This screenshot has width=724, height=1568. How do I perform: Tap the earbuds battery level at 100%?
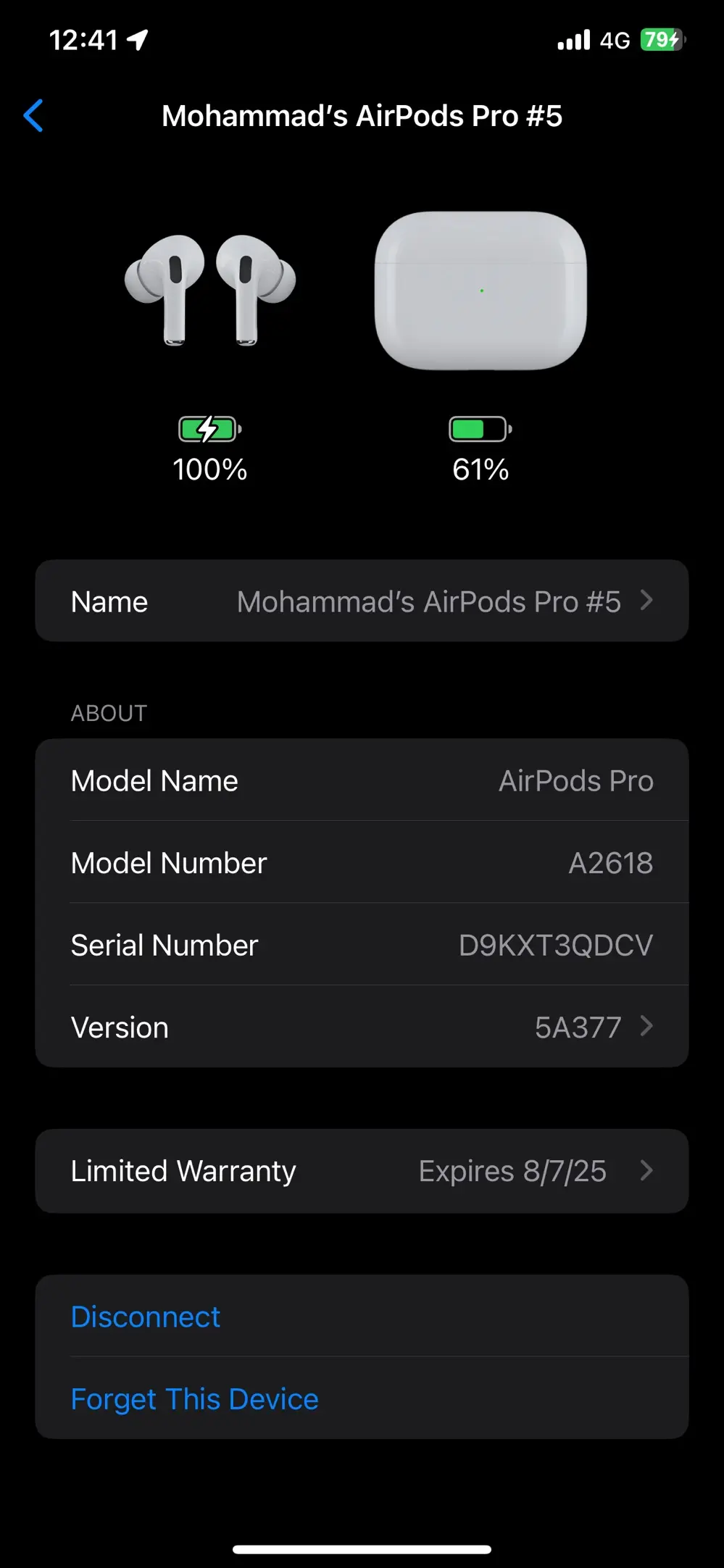209,470
